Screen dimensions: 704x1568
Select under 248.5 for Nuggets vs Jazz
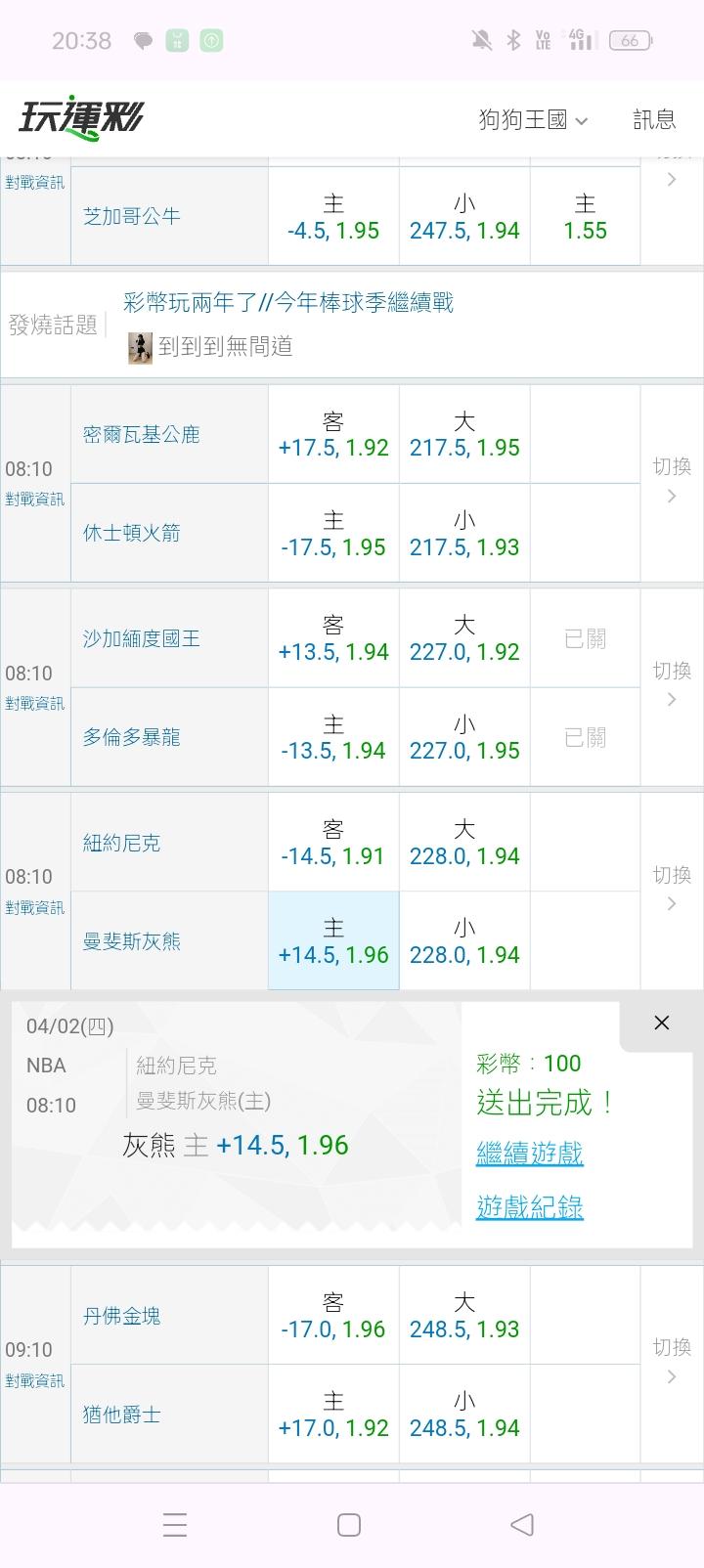[x=464, y=1415]
